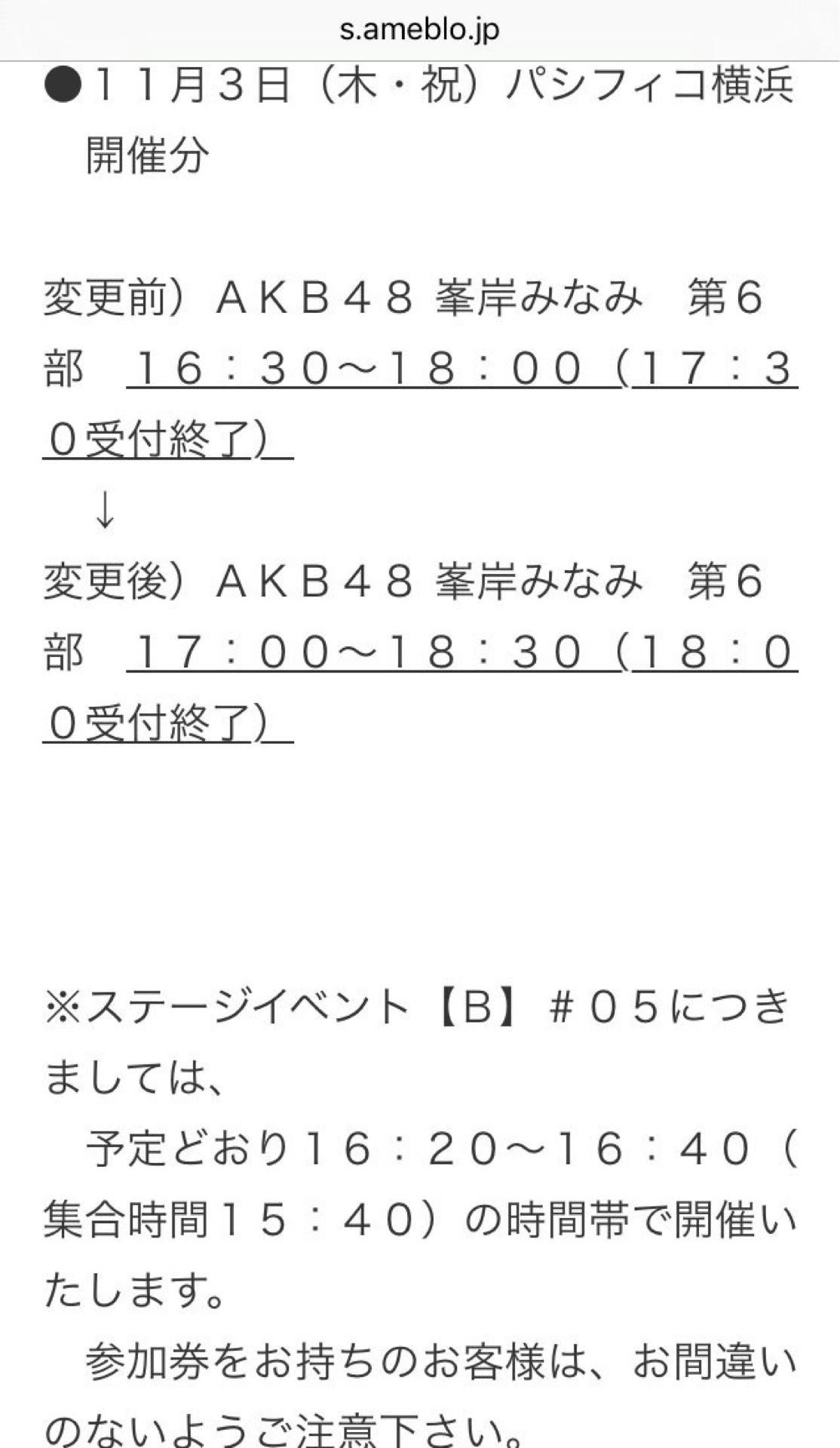Tap the s.ameblo.jp address bar
Image resolution: width=840 pixels, height=1448 pixels.
[x=419, y=31]
